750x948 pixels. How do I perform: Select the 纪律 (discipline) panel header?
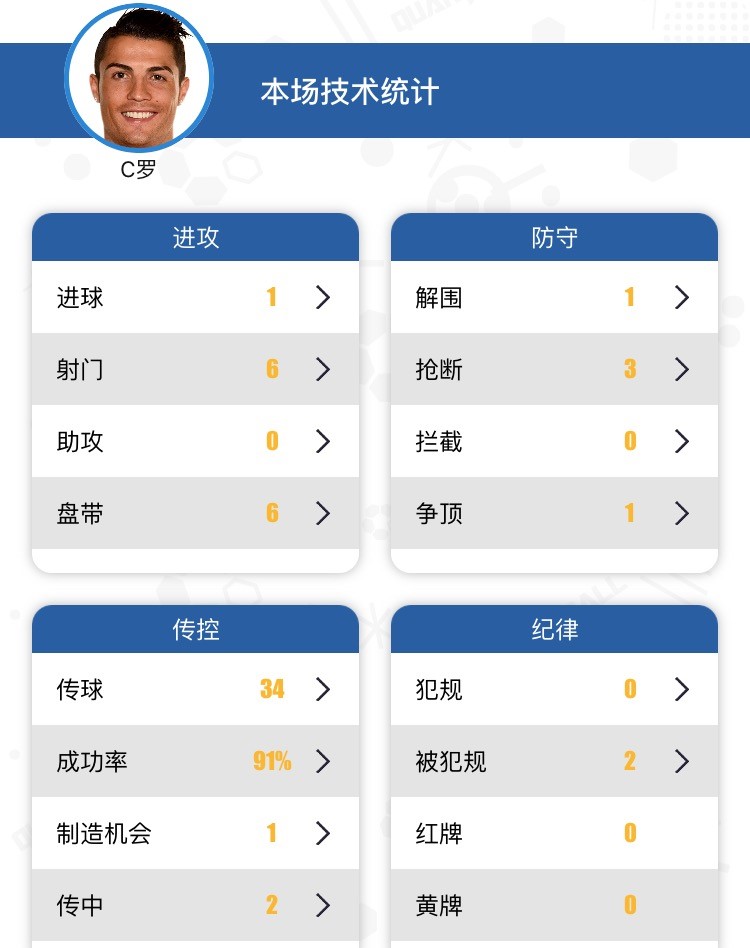(x=555, y=629)
